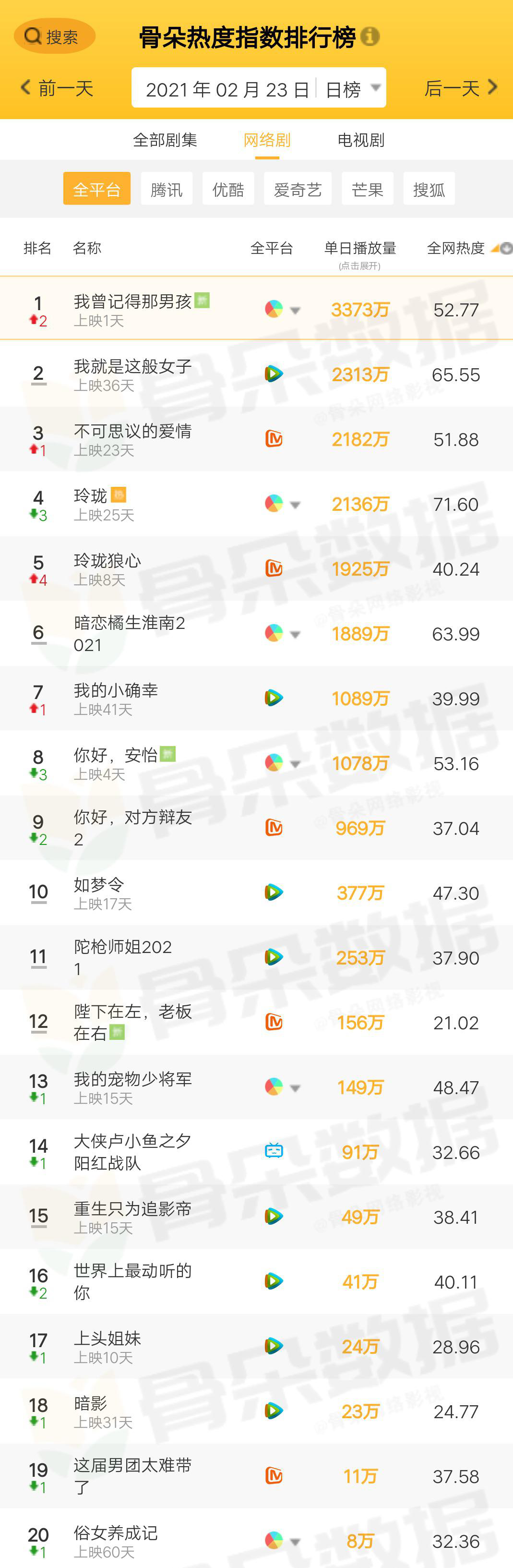Filter by 芒果 platform
This screenshot has width=513, height=1568.
(x=367, y=189)
